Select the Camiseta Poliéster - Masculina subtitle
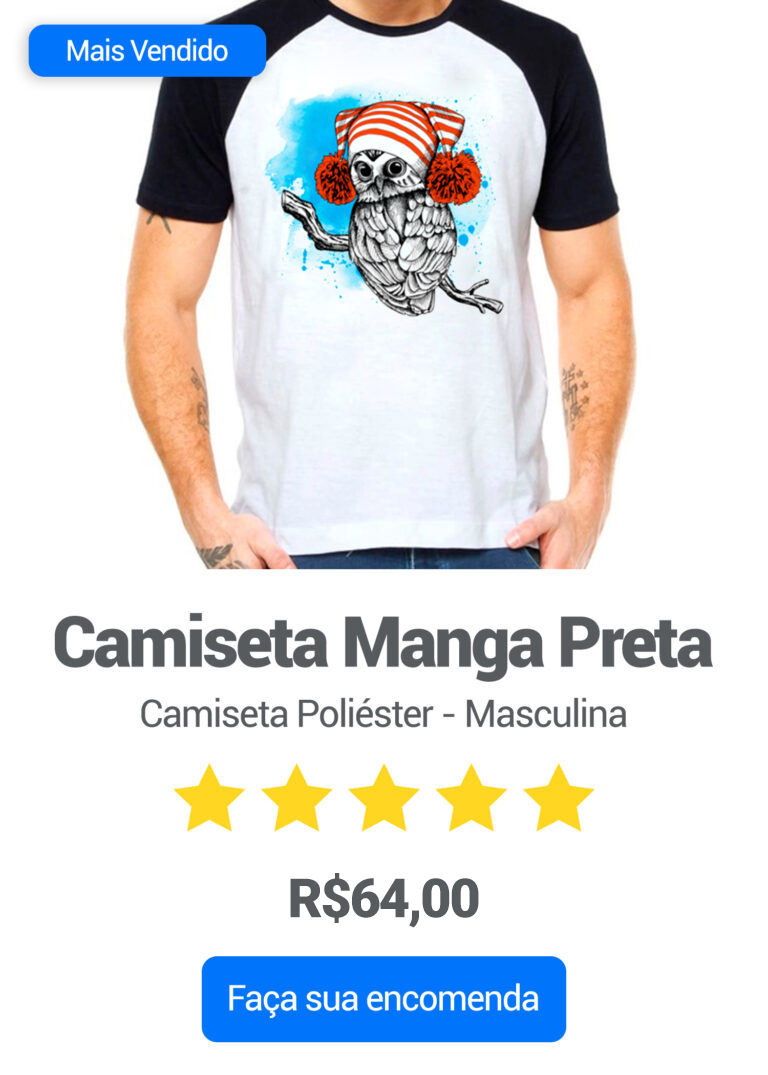The height and width of the screenshot is (1075, 768). pos(384,712)
